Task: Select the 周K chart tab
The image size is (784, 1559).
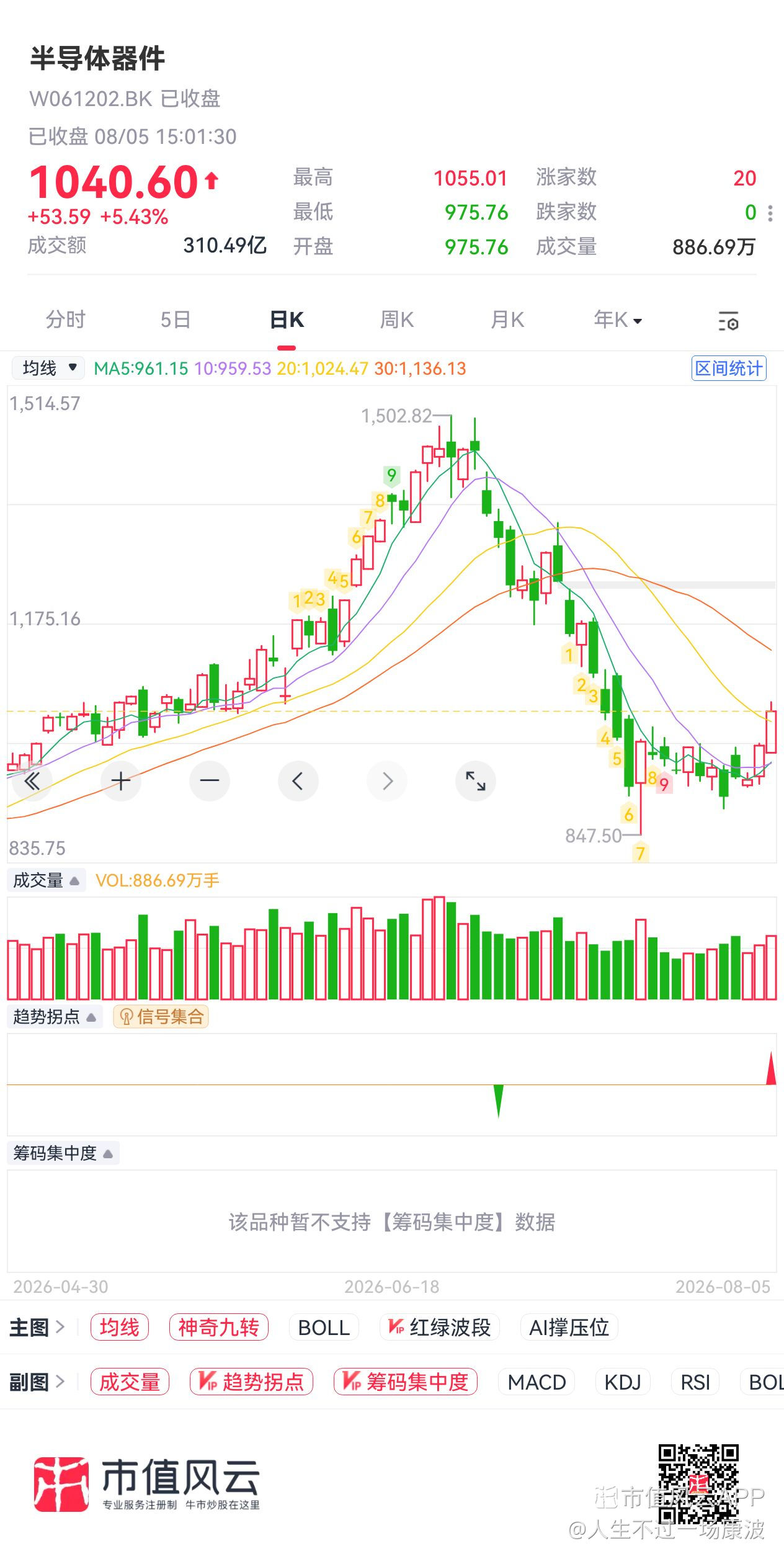Action: click(397, 320)
